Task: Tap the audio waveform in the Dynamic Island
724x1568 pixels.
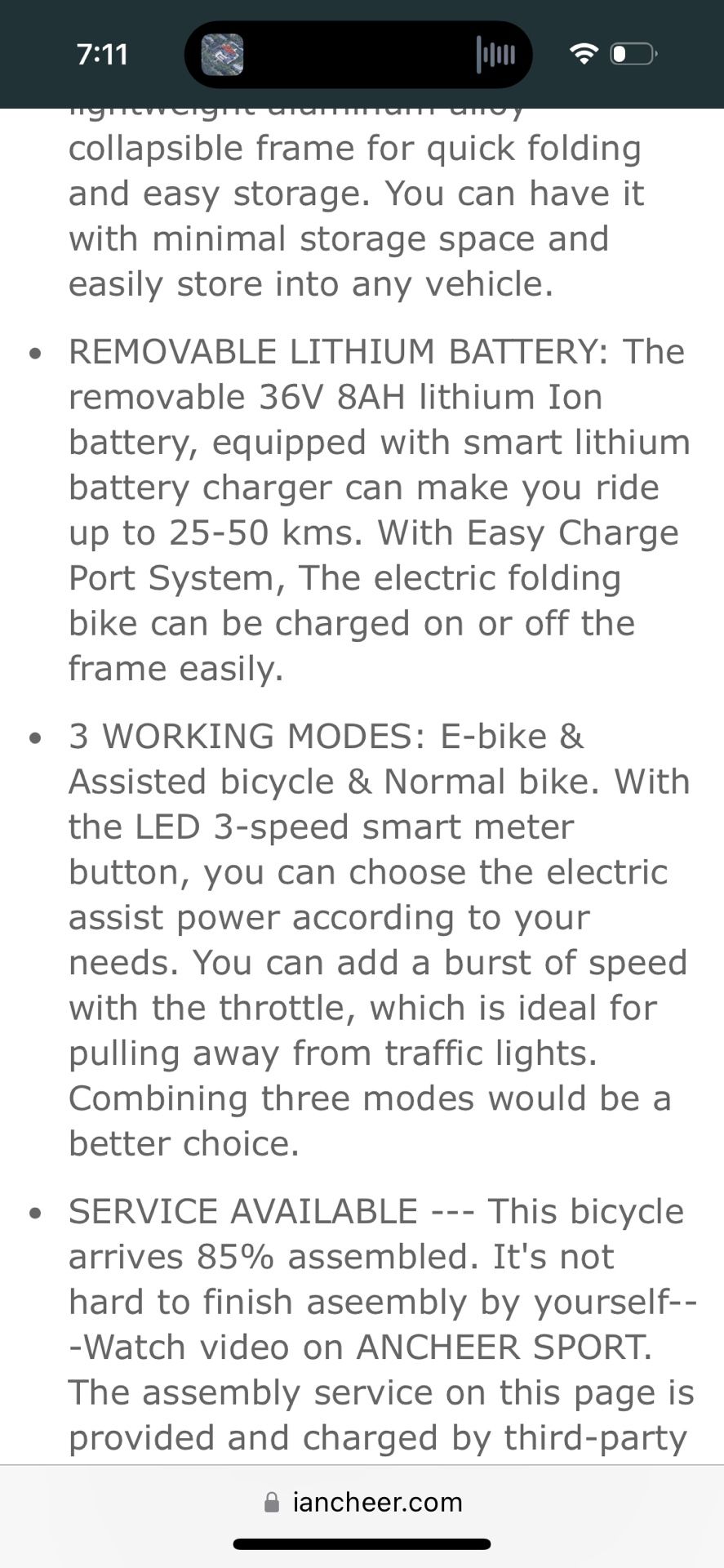Action: 497,54
